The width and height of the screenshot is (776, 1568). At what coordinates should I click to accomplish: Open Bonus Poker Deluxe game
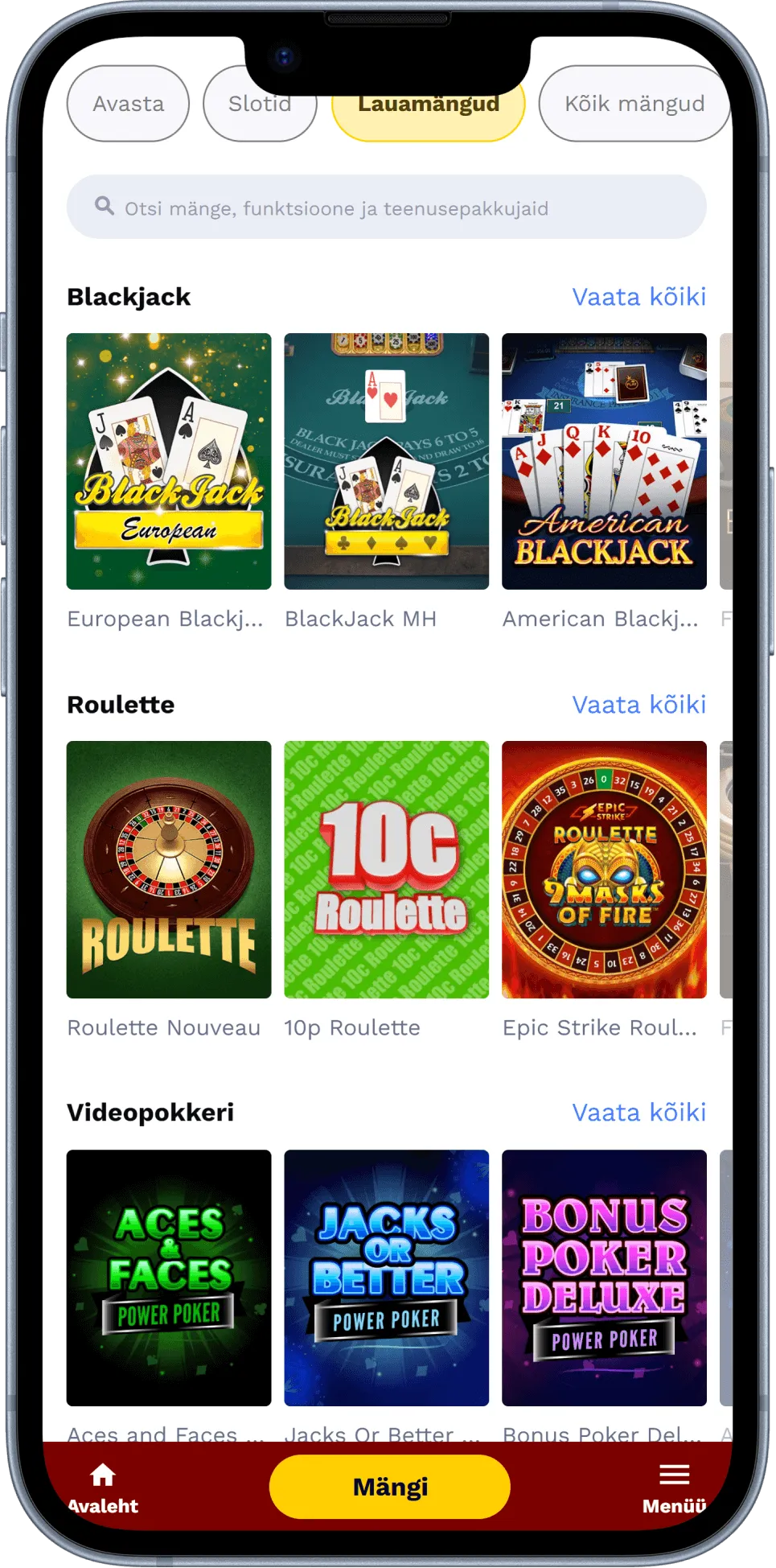coord(604,1278)
